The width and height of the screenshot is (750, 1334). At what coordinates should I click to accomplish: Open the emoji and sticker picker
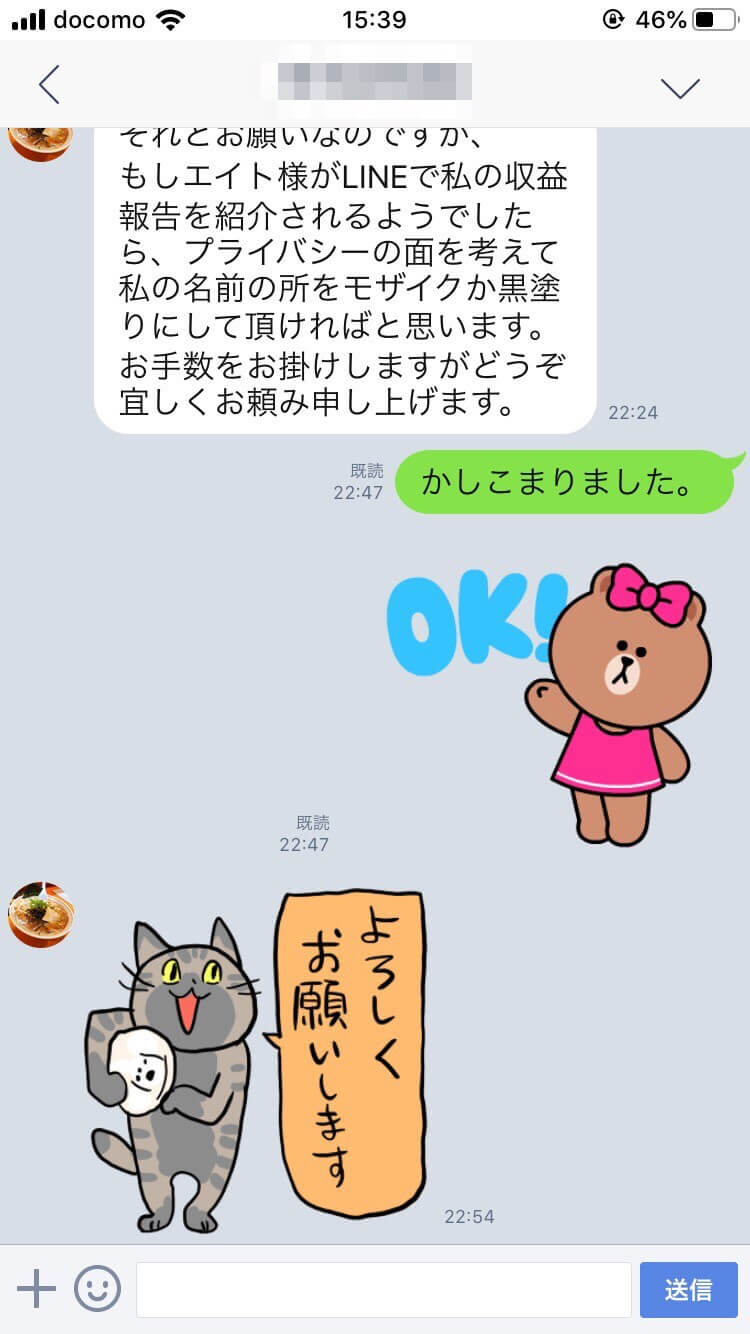[x=97, y=1289]
